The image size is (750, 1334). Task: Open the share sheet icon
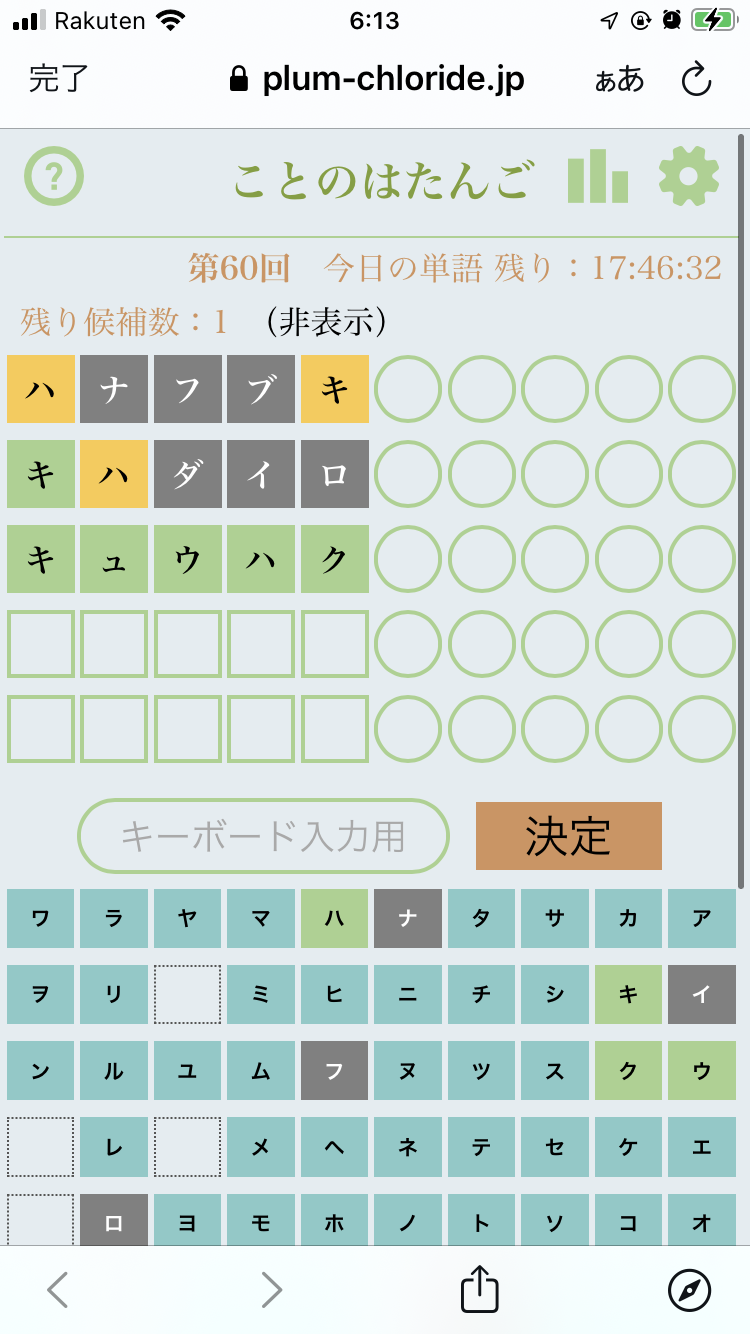click(479, 1289)
